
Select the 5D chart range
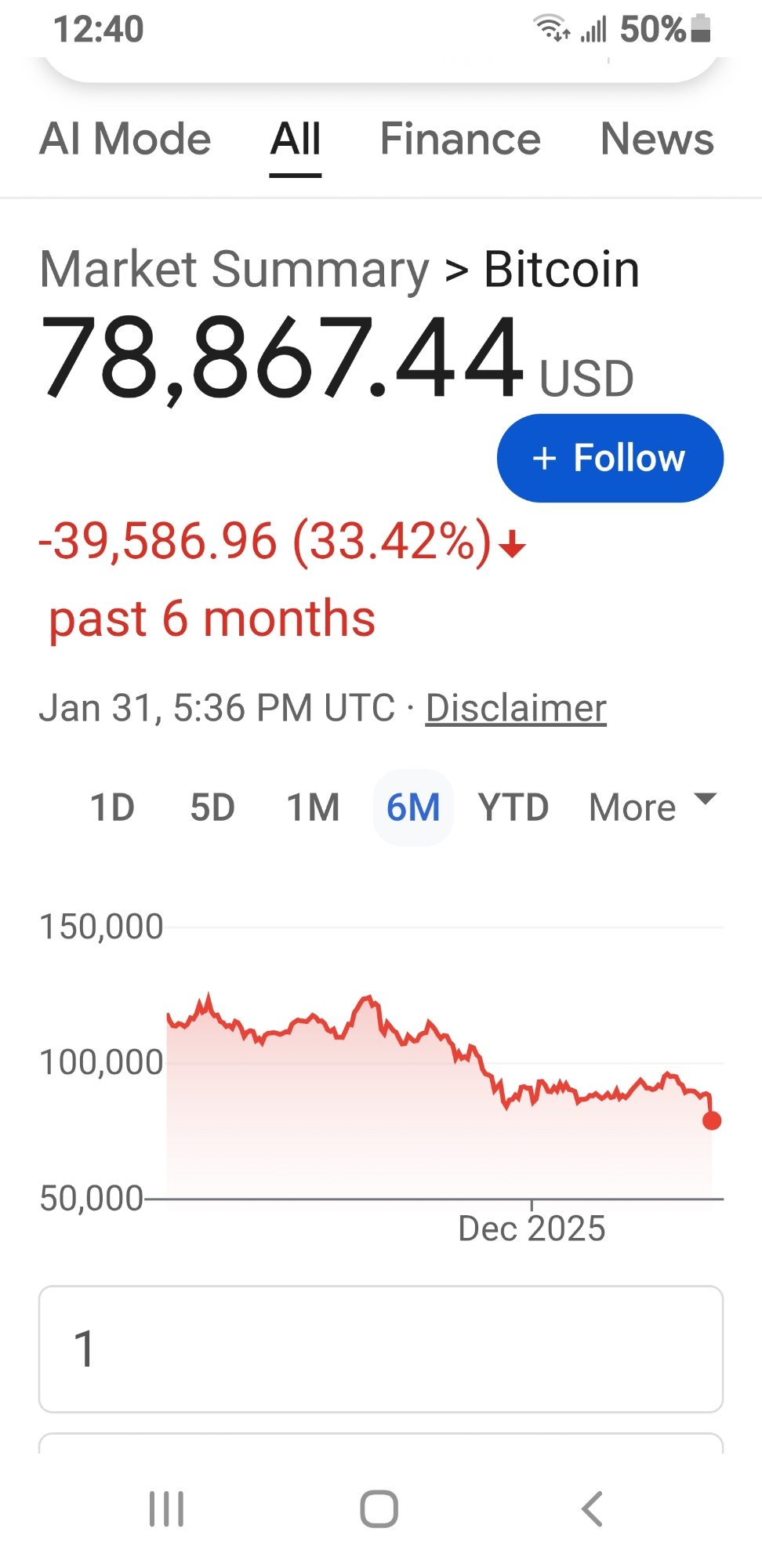point(212,808)
